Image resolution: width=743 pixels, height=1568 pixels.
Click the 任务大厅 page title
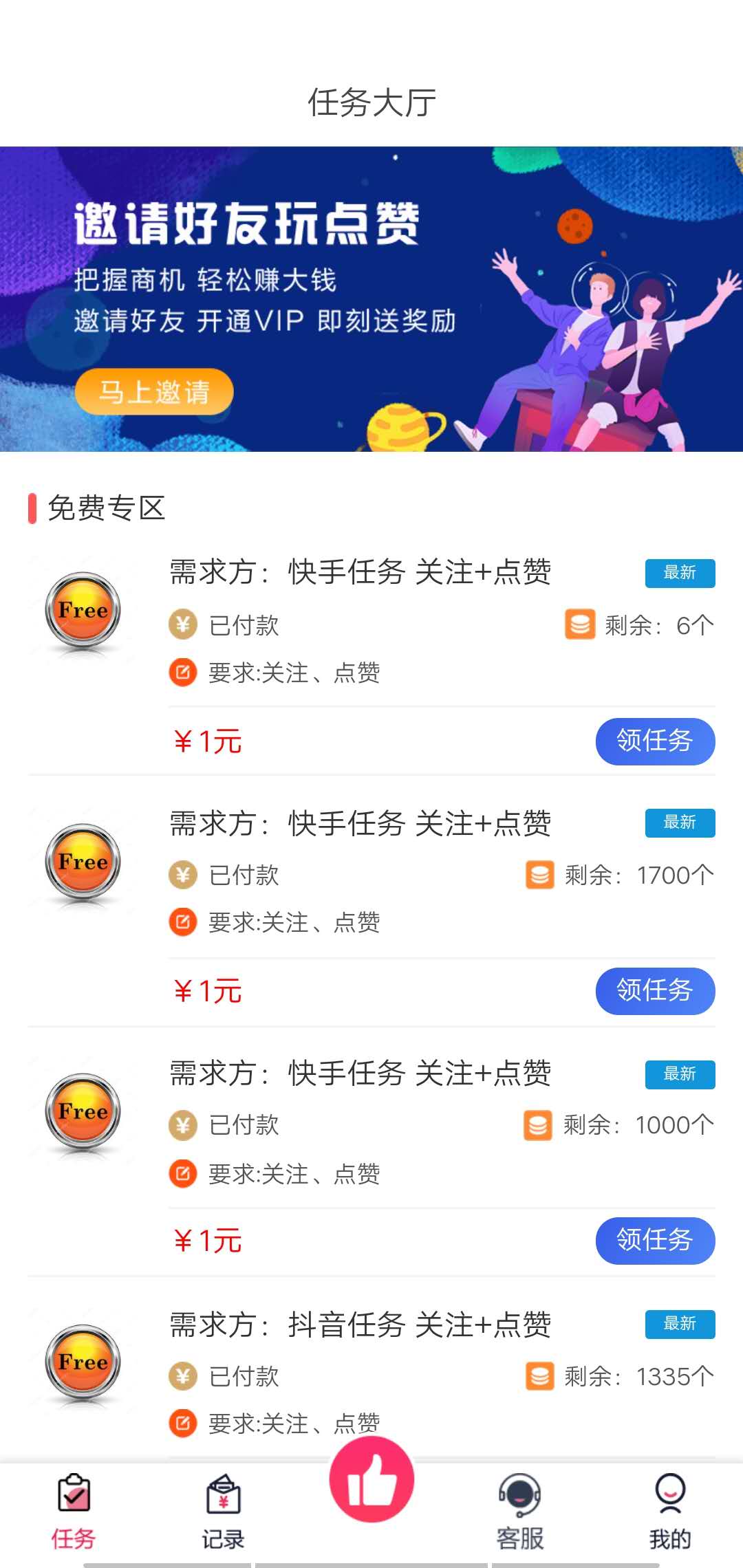point(371,102)
